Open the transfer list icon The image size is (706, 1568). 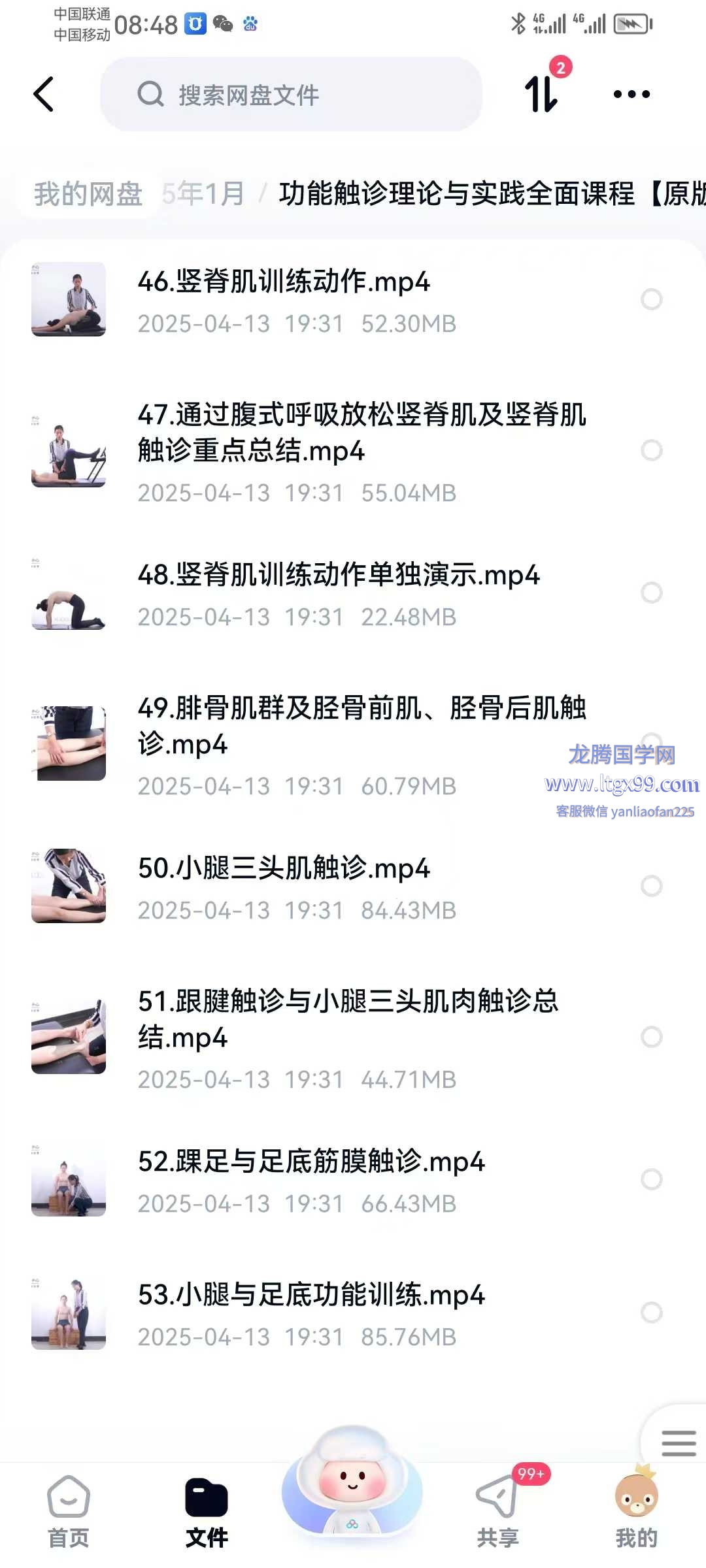click(x=542, y=93)
